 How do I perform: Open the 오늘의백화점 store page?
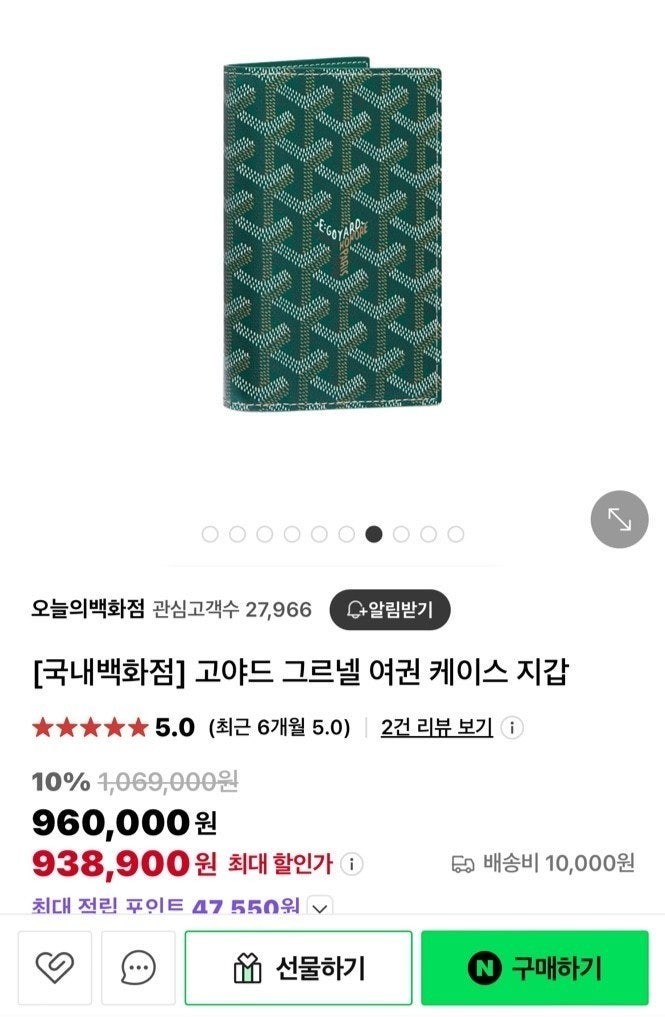[x=89, y=609]
